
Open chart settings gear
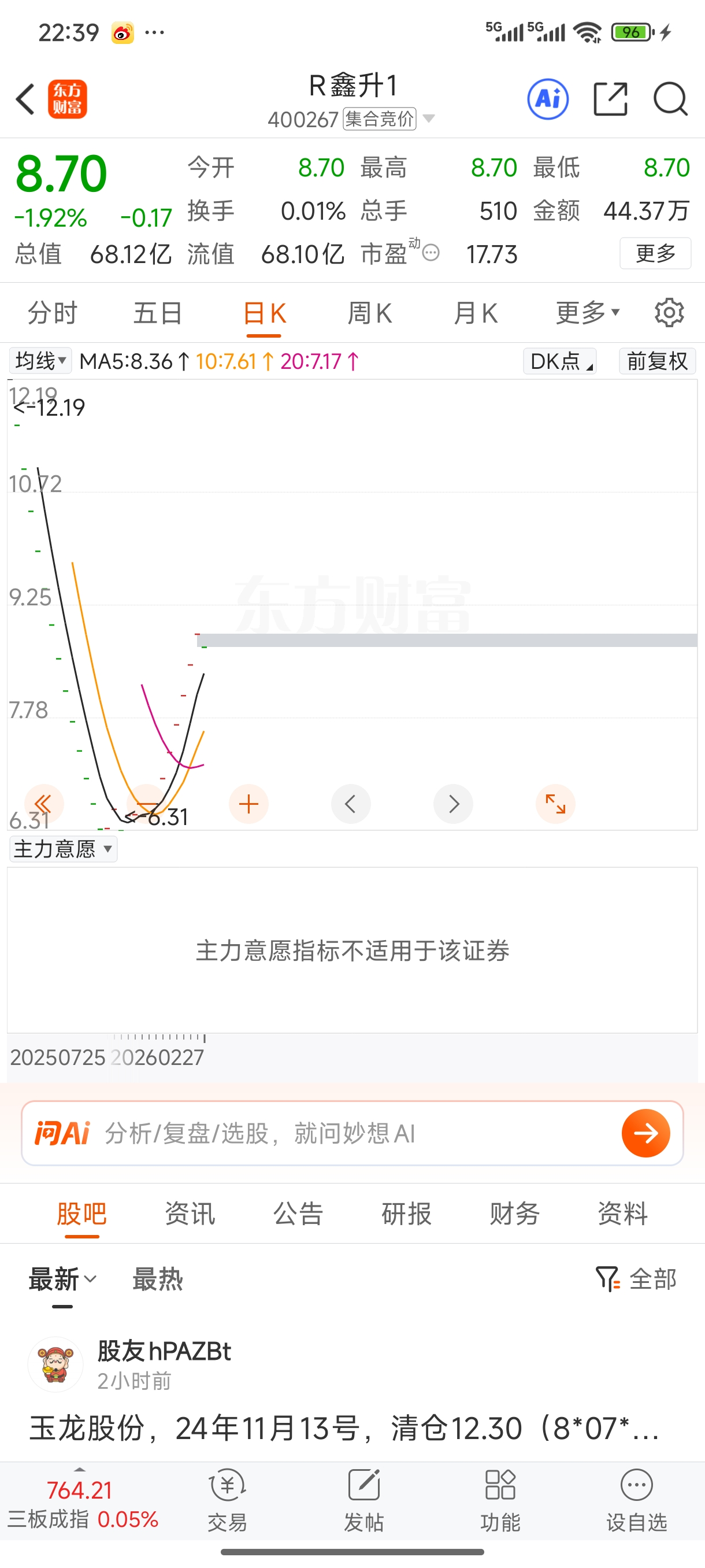tap(669, 313)
